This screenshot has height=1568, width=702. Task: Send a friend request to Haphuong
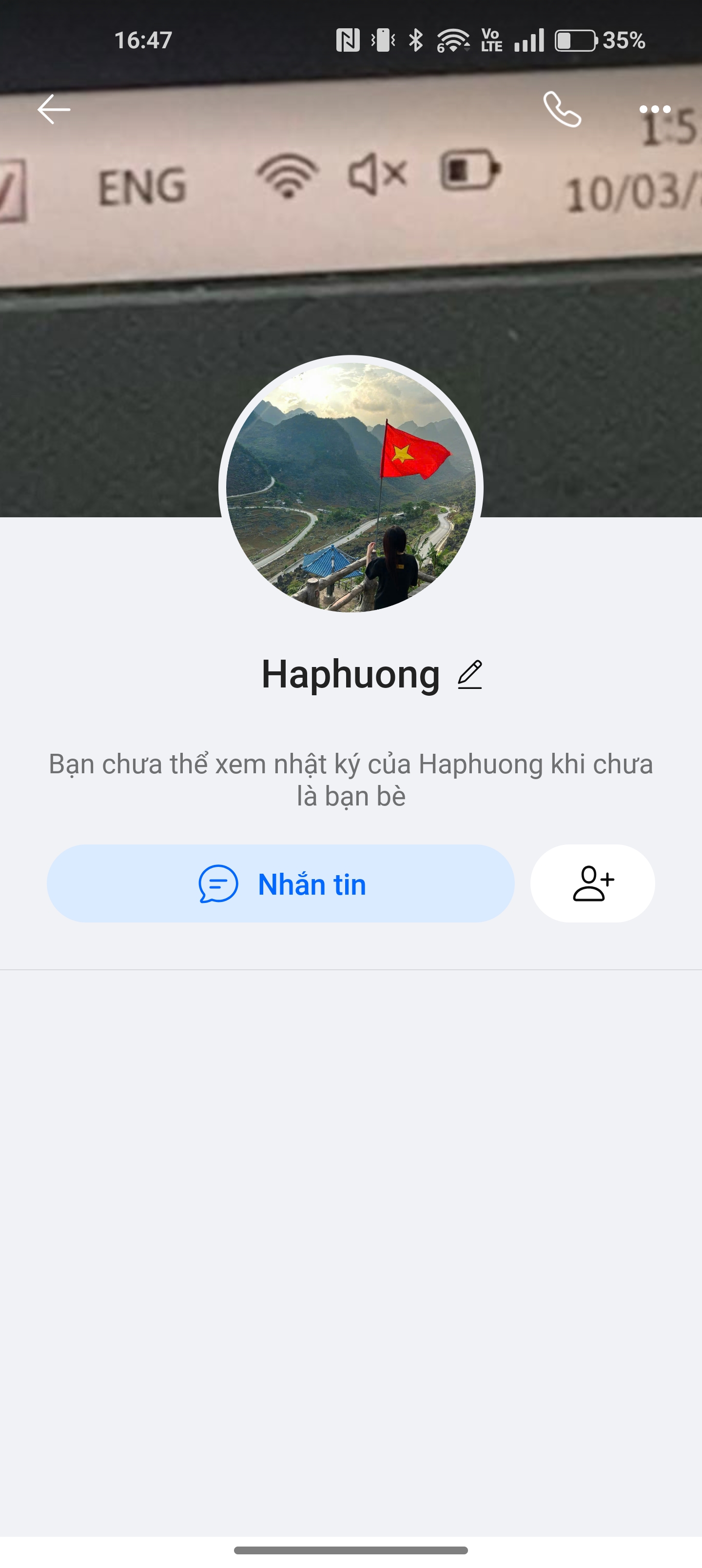[592, 883]
